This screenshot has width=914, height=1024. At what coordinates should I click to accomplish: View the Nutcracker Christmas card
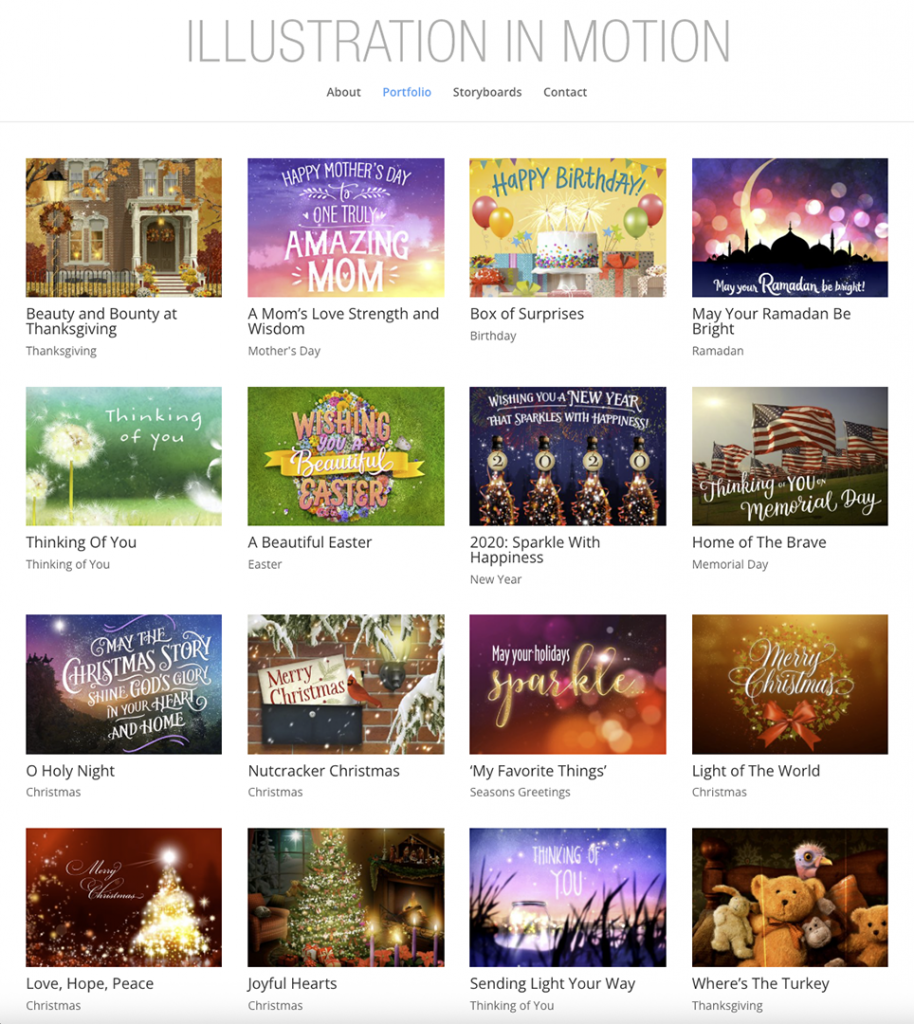pos(346,684)
